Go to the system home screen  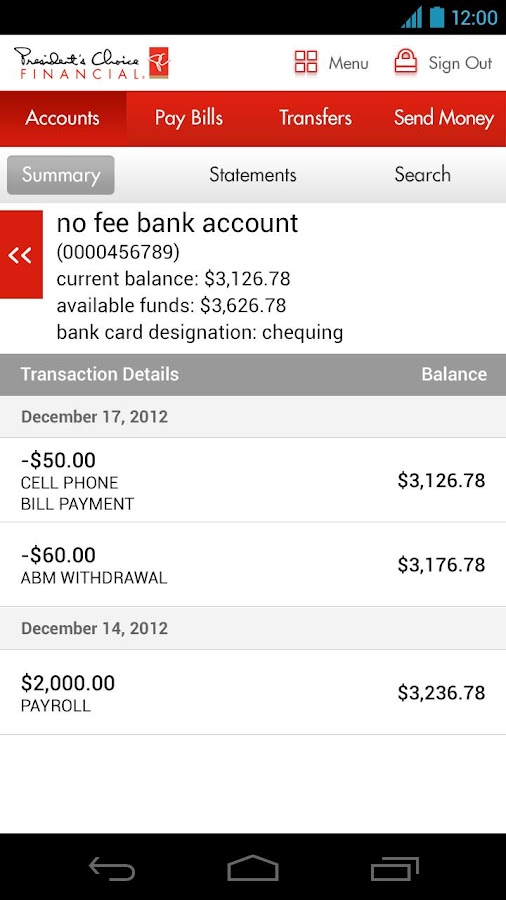[x=252, y=868]
